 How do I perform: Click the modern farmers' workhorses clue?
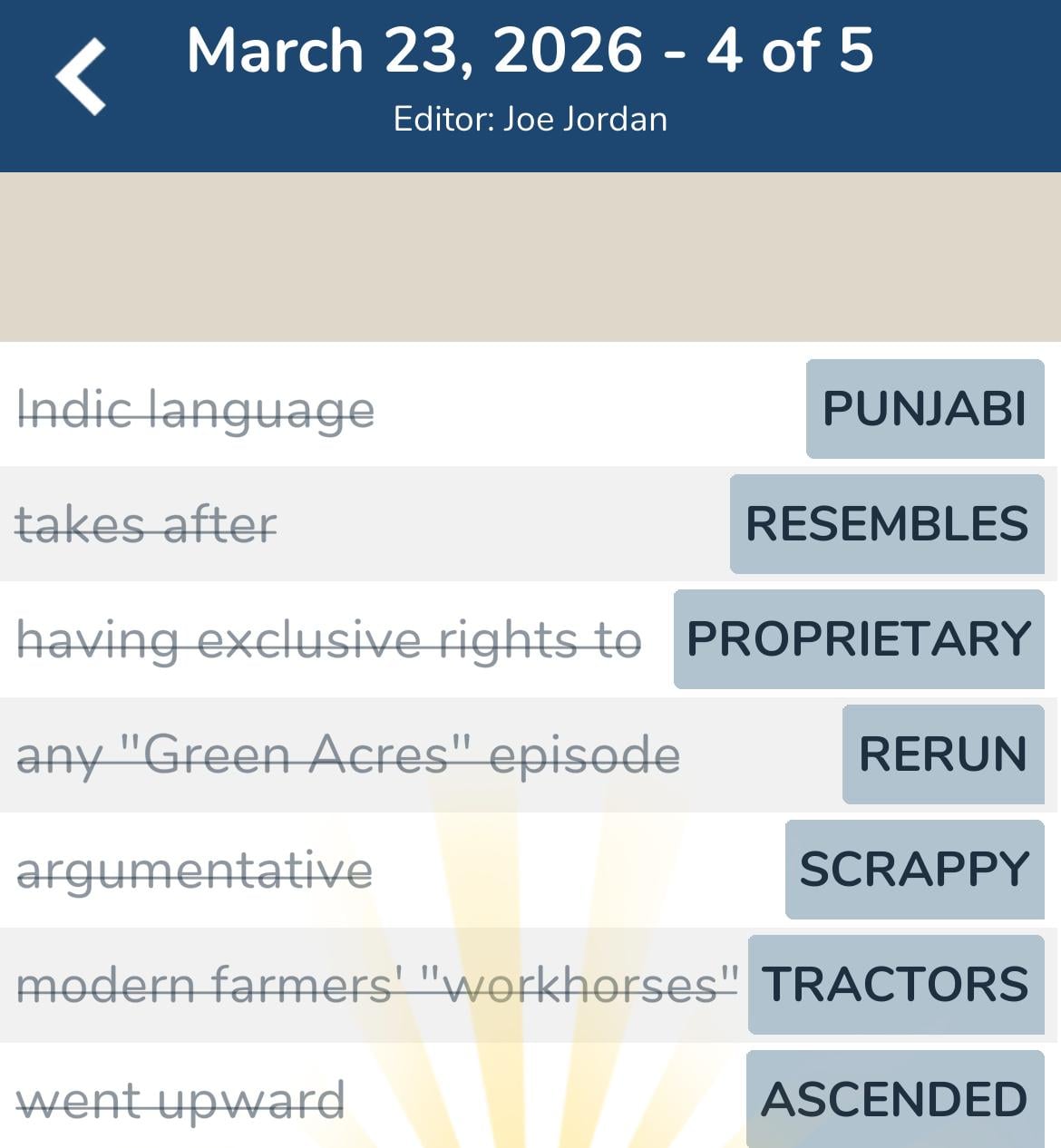[376, 984]
